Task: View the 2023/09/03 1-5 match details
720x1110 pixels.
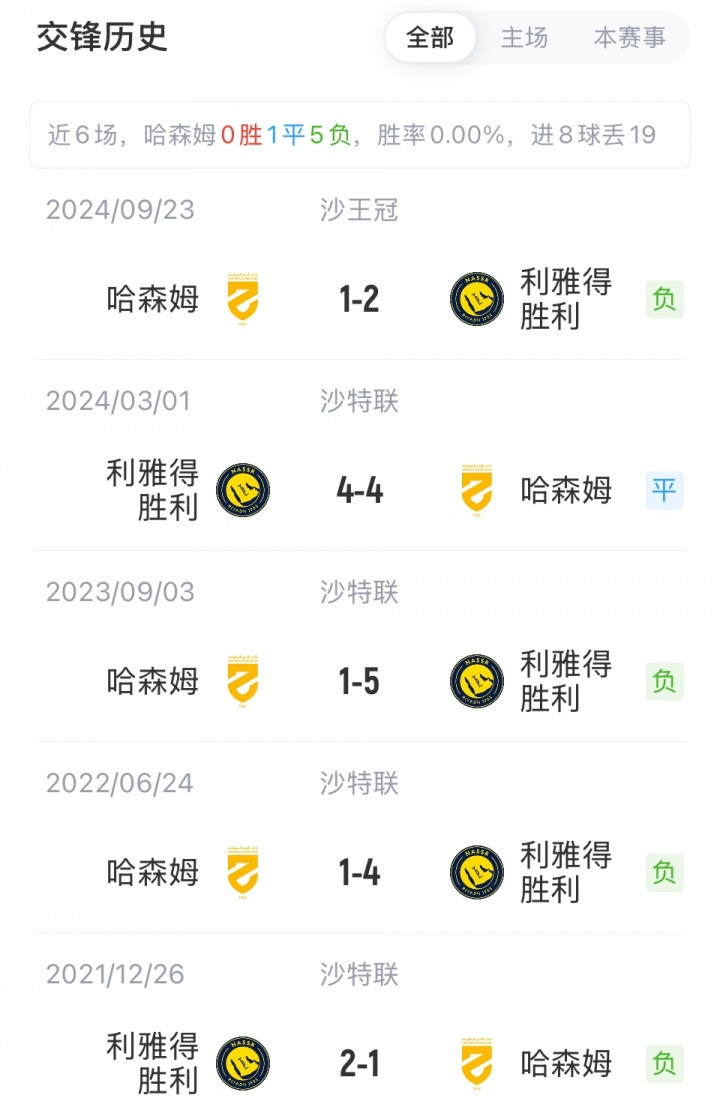Action: click(359, 681)
